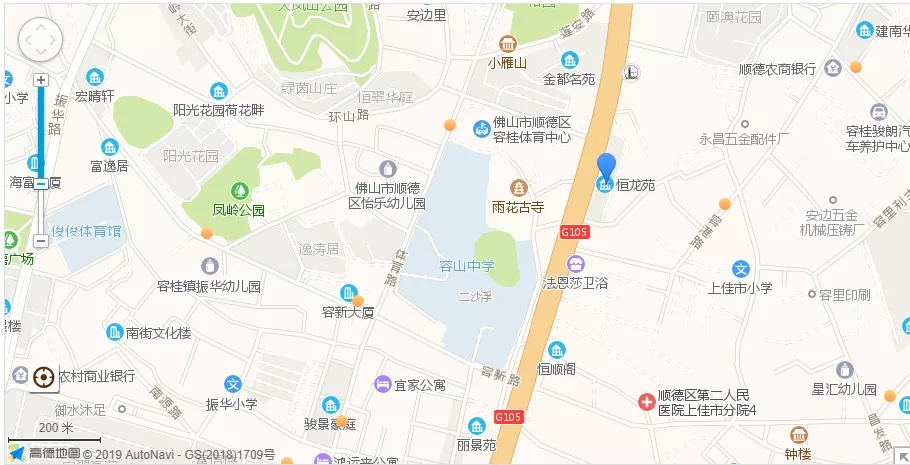Viewport: 910px width, 465px height.
Task: Select the 顺德区第二人民医院 hospital marker
Action: (647, 402)
